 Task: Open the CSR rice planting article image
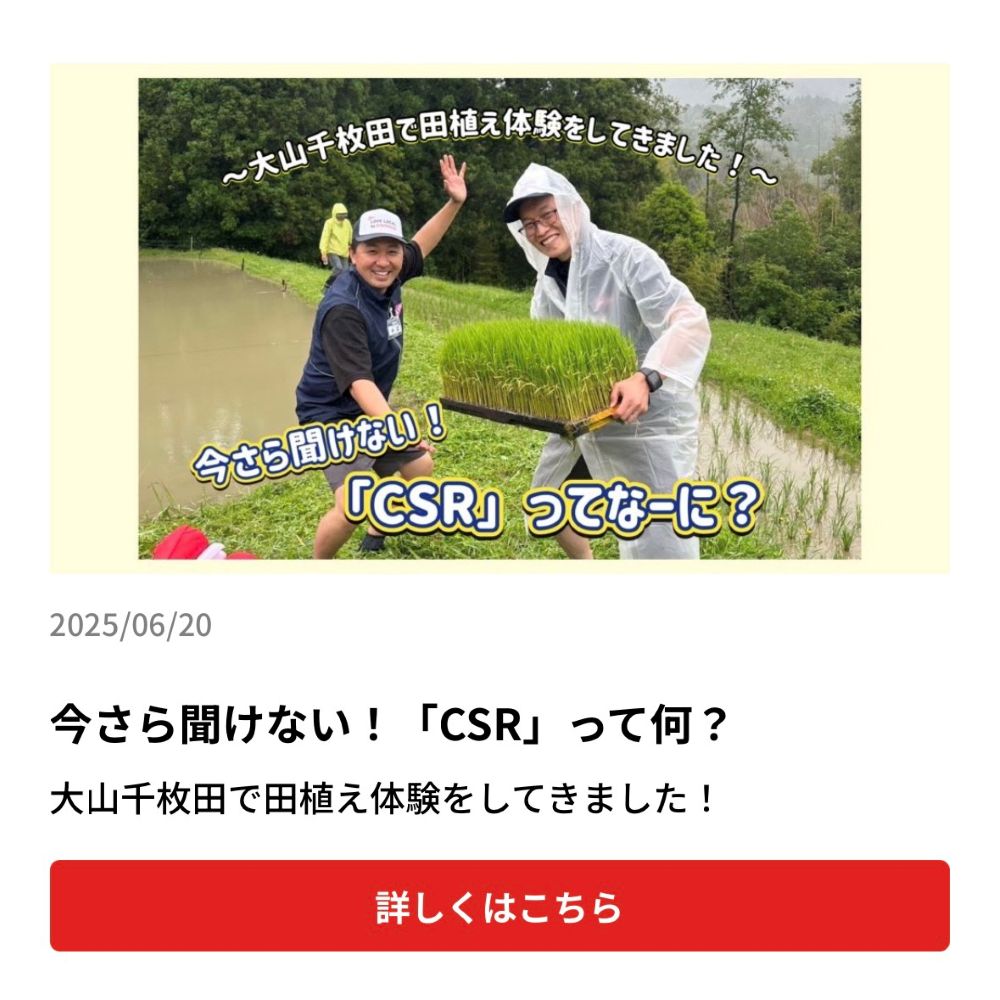click(x=499, y=318)
